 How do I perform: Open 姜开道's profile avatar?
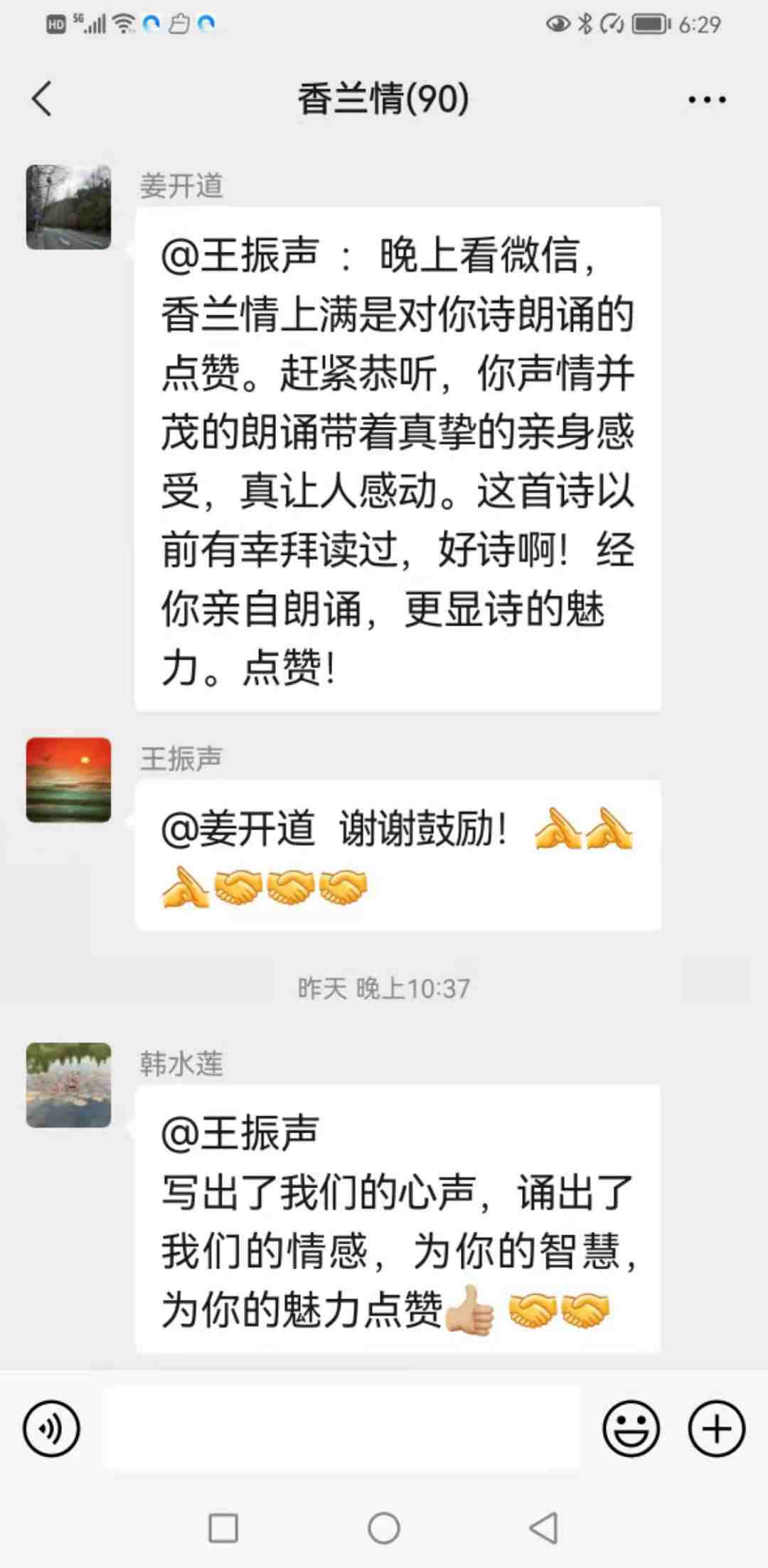(x=68, y=207)
